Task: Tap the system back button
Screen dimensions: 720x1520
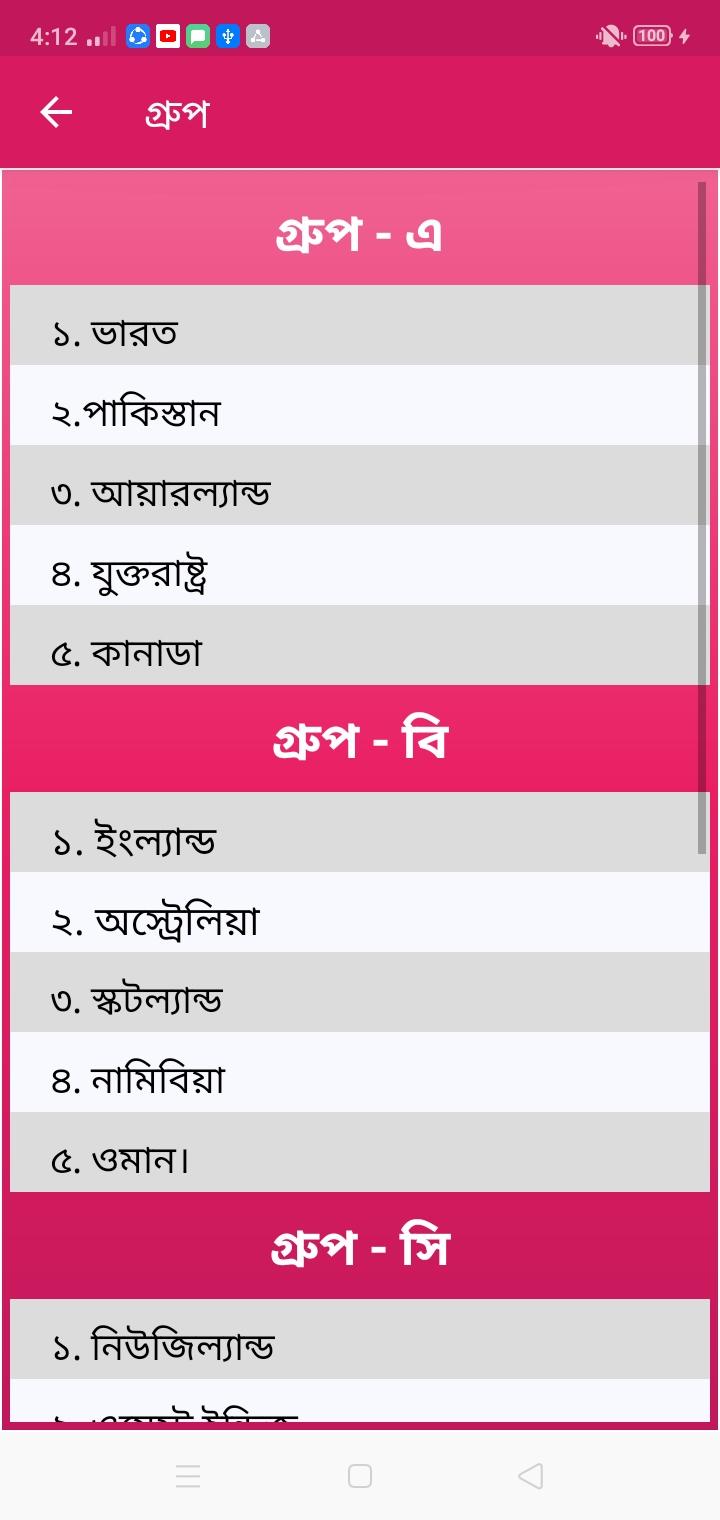Action: click(531, 1476)
